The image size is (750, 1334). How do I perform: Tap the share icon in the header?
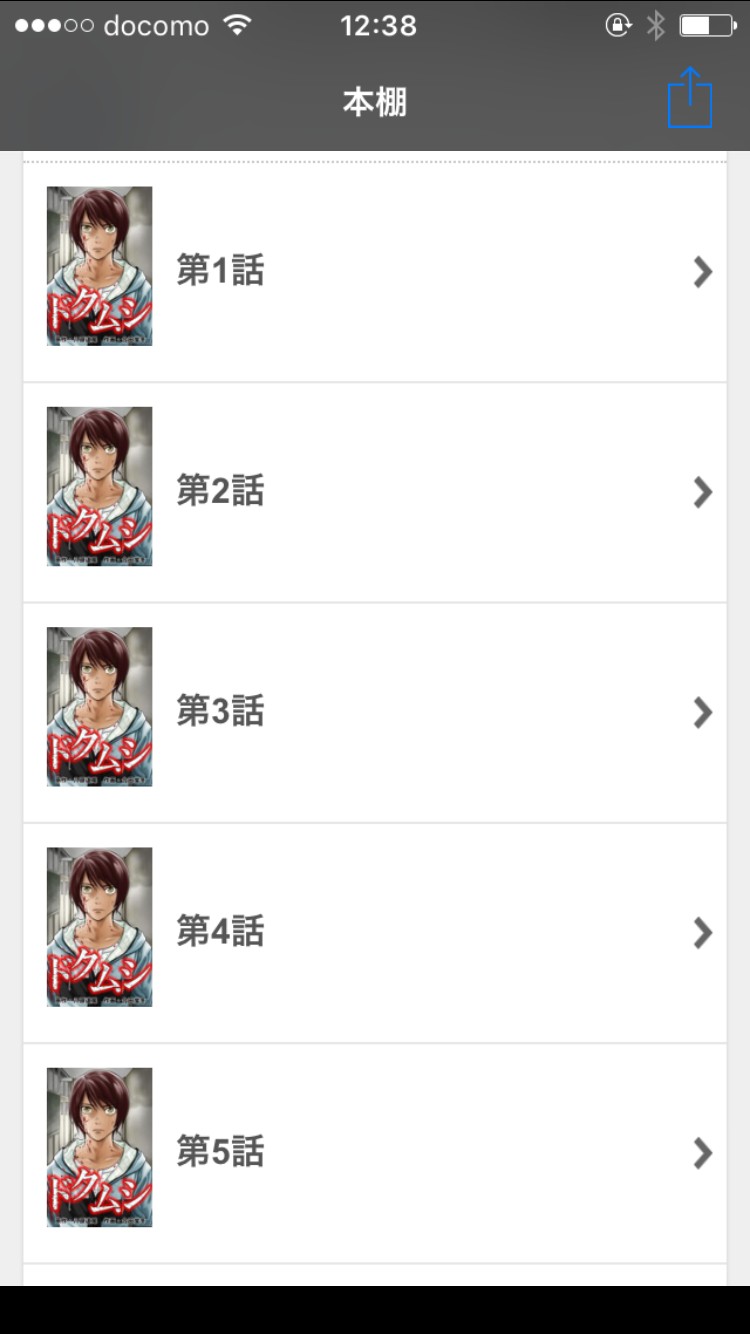pyautogui.click(x=690, y=98)
